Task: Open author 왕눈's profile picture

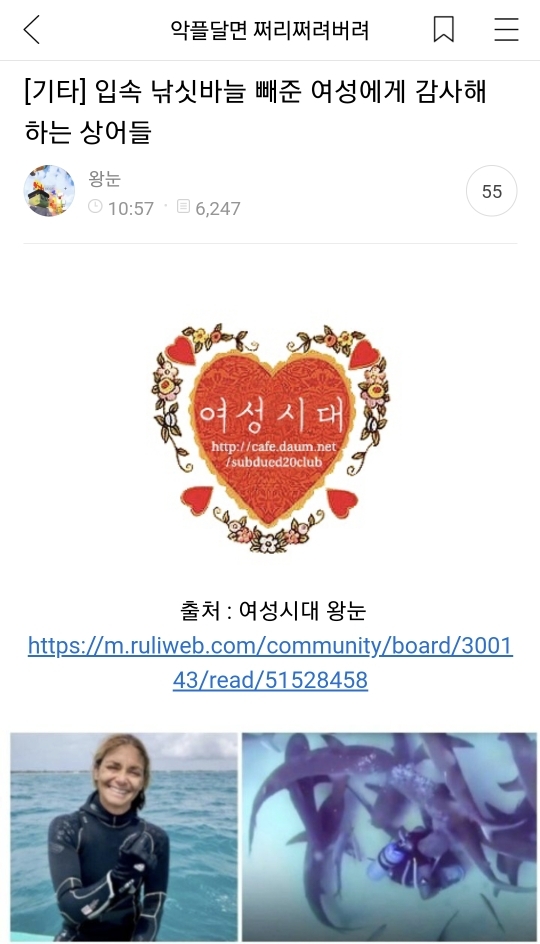Action: click(49, 191)
